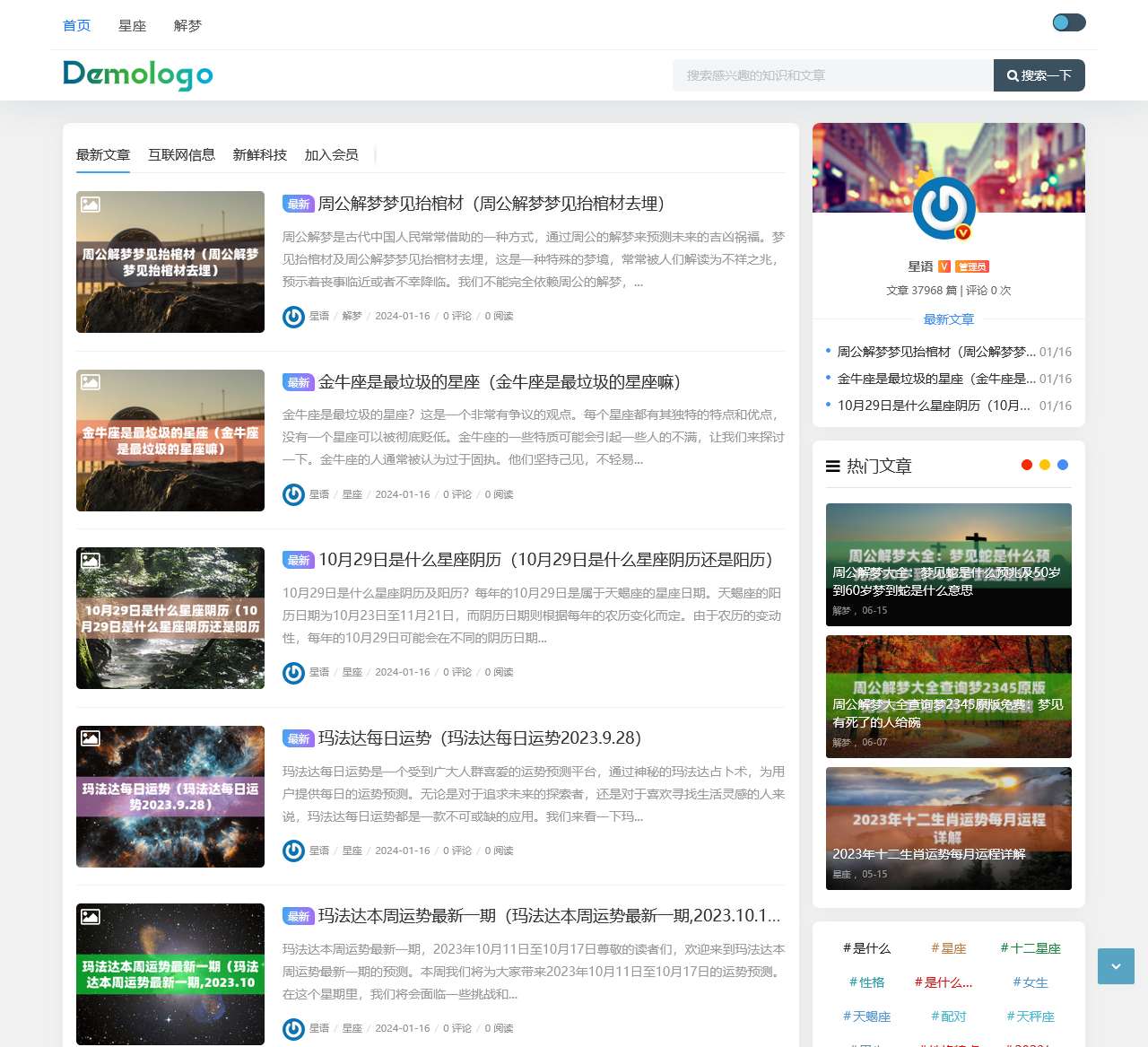Open hot article 2023年十二生肖运势每月运程详解

948,829
